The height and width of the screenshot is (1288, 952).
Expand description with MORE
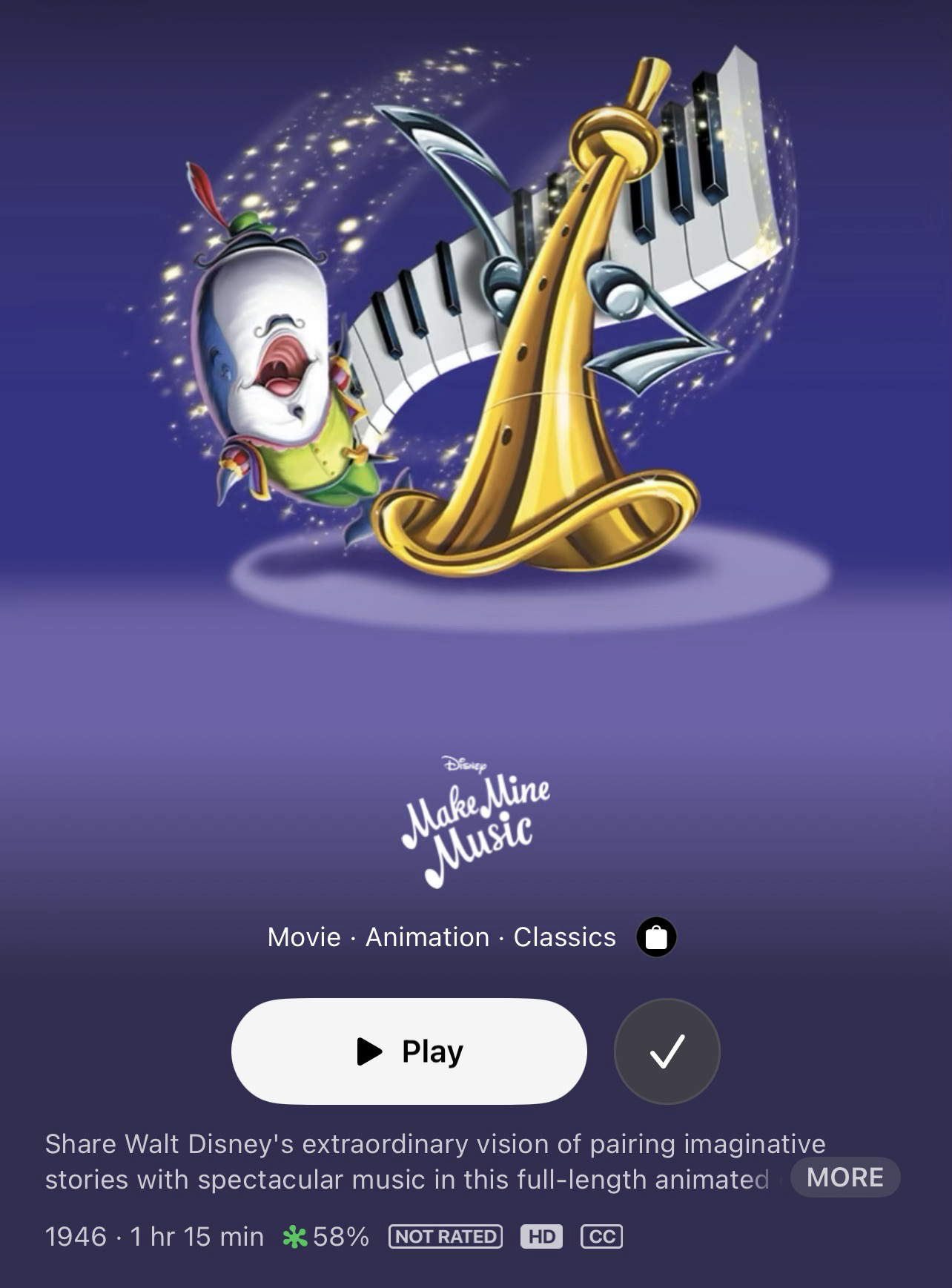coord(844,1177)
